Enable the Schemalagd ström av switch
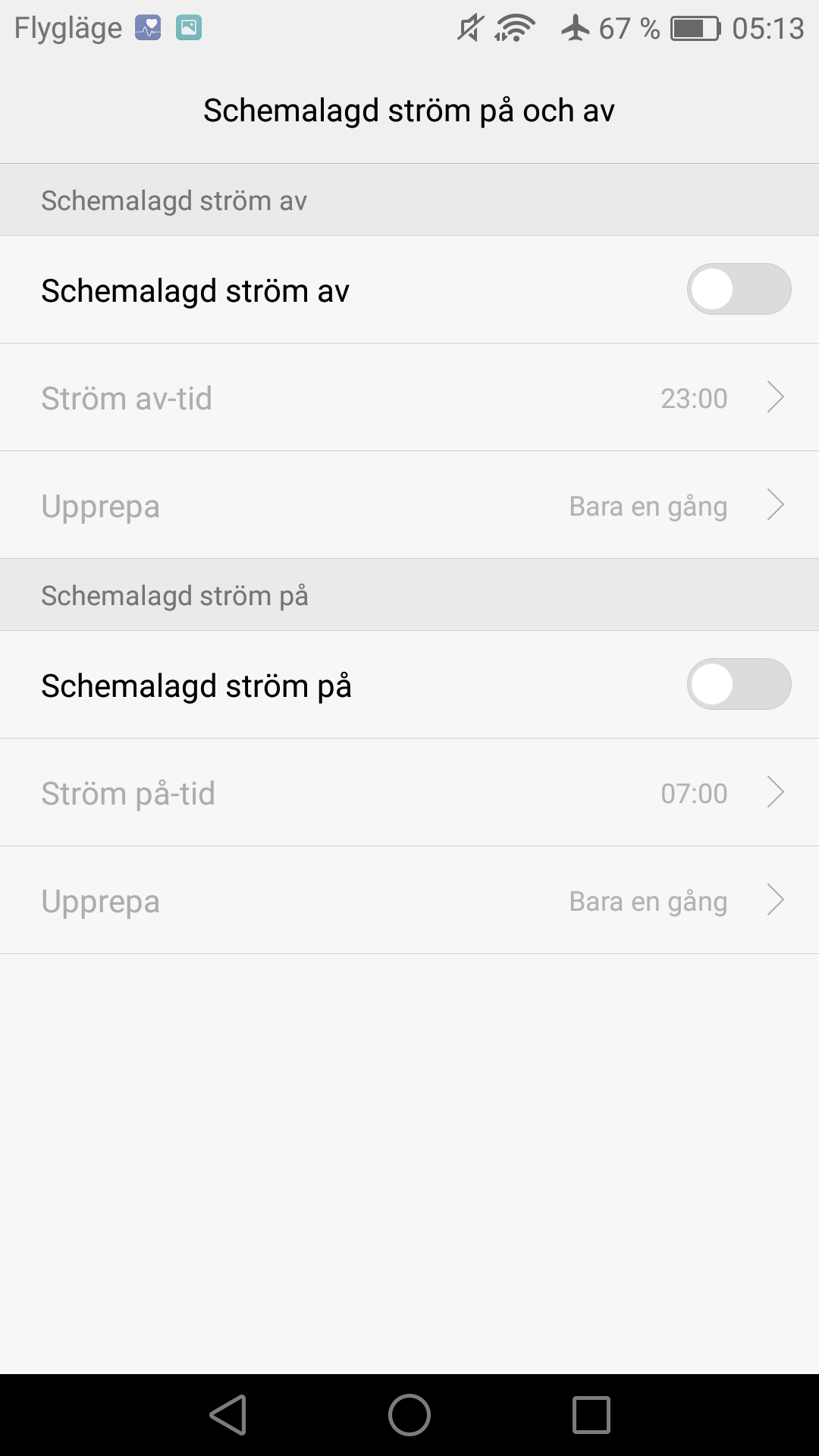This screenshot has width=819, height=1456. pos(739,289)
